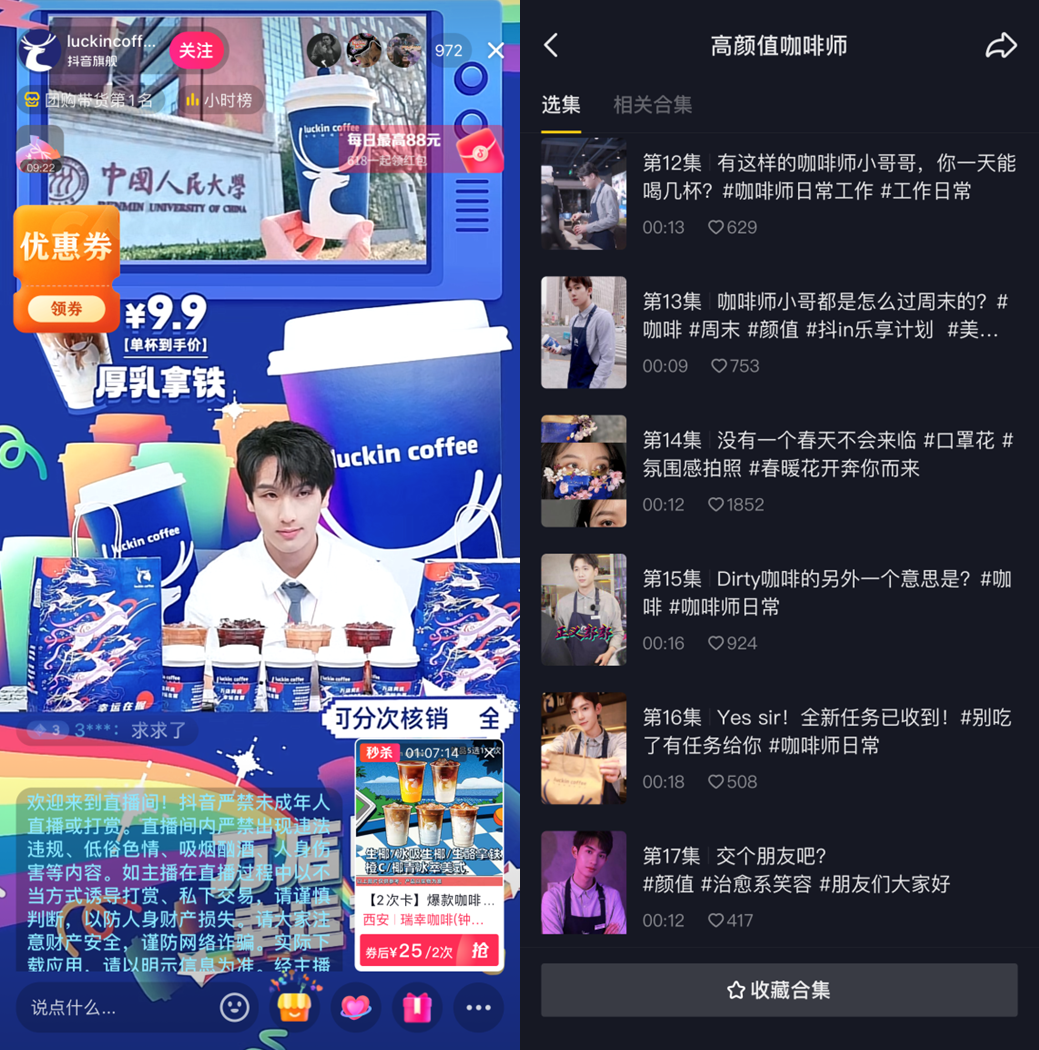Send a heart like to the streamer
The width and height of the screenshot is (1039, 1050).
[356, 1007]
